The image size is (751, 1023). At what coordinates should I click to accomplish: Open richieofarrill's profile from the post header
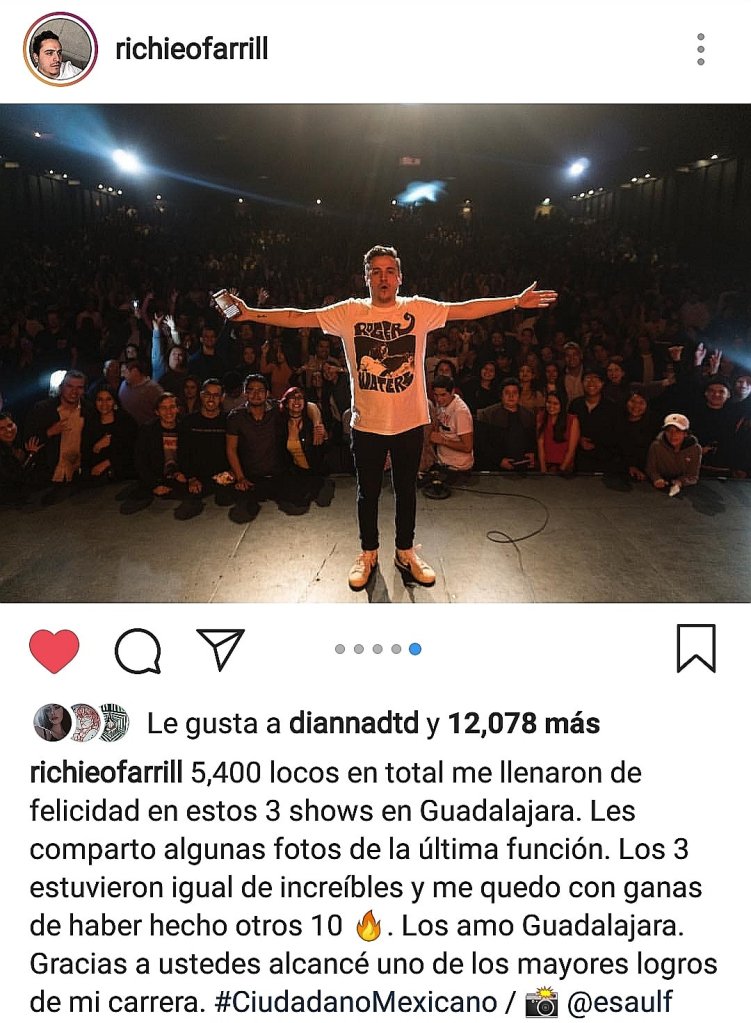pos(192,49)
